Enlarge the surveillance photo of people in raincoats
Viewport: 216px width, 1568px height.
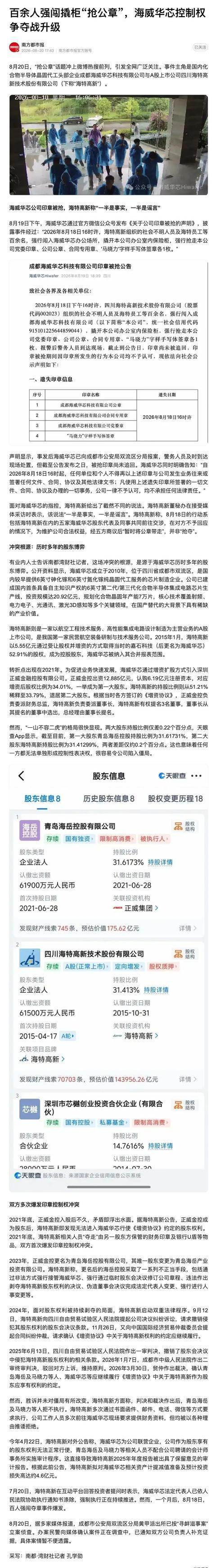click(108, 144)
